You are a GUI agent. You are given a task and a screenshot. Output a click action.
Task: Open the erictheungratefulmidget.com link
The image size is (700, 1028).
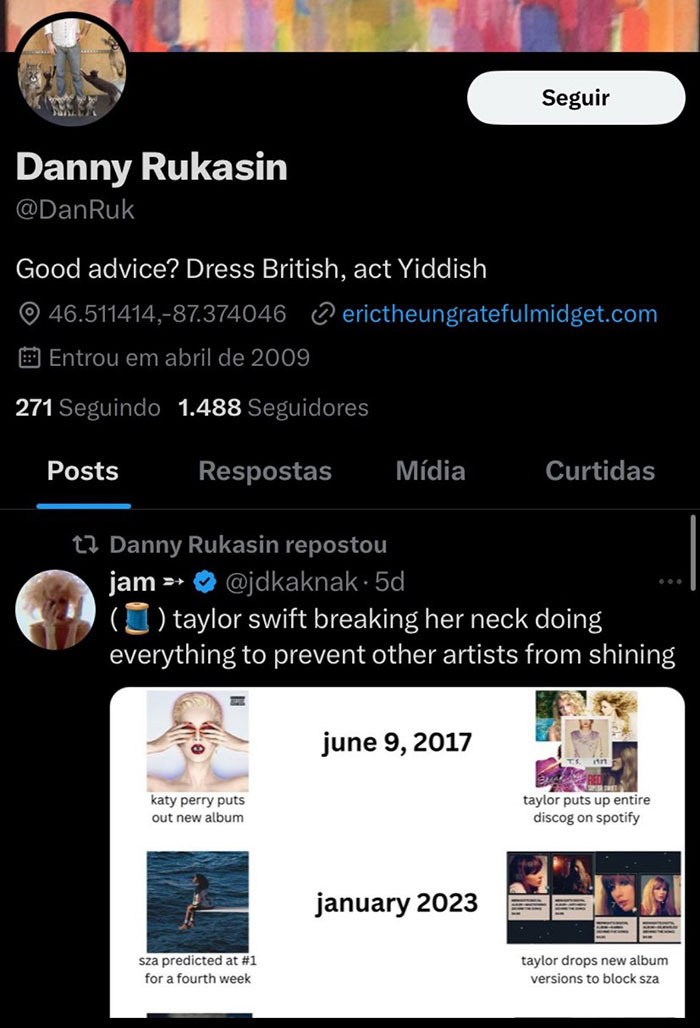click(499, 314)
